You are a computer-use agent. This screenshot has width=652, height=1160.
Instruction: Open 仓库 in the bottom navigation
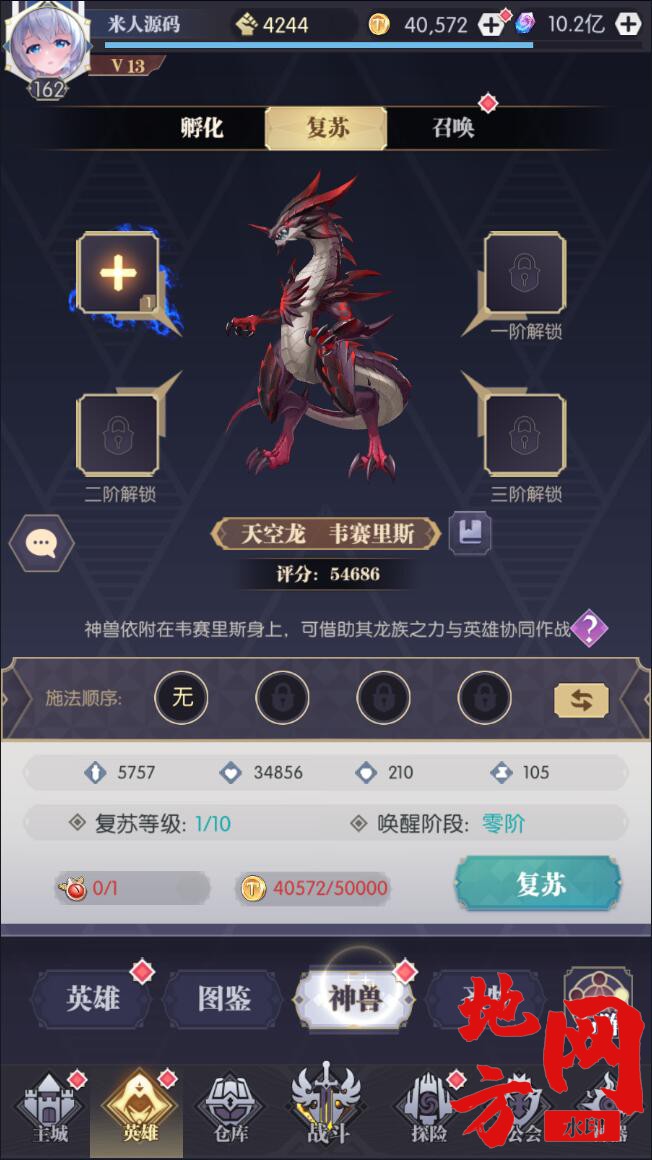pos(230,1110)
